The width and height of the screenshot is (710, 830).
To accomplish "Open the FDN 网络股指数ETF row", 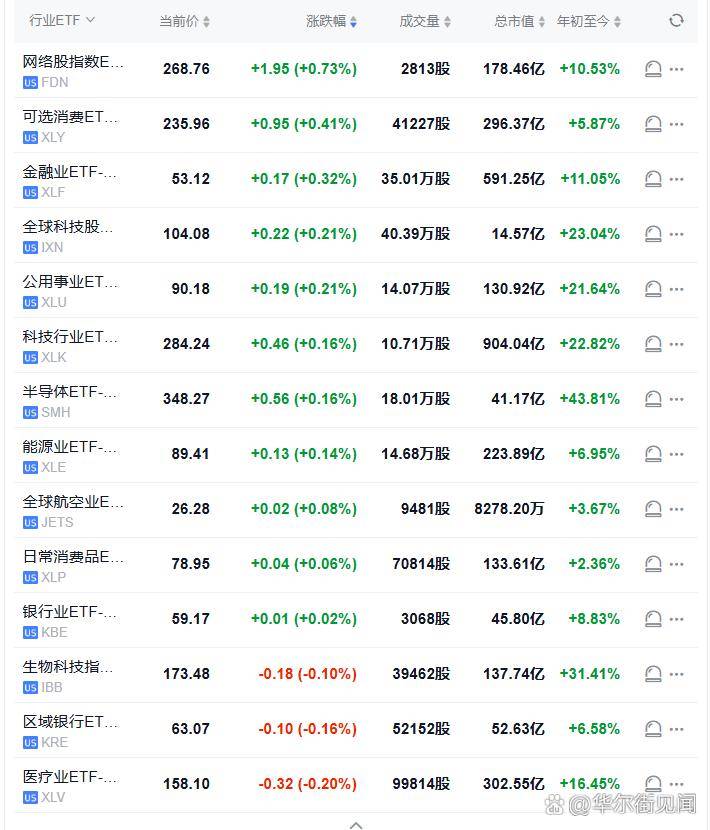I will pyautogui.click(x=73, y=70).
